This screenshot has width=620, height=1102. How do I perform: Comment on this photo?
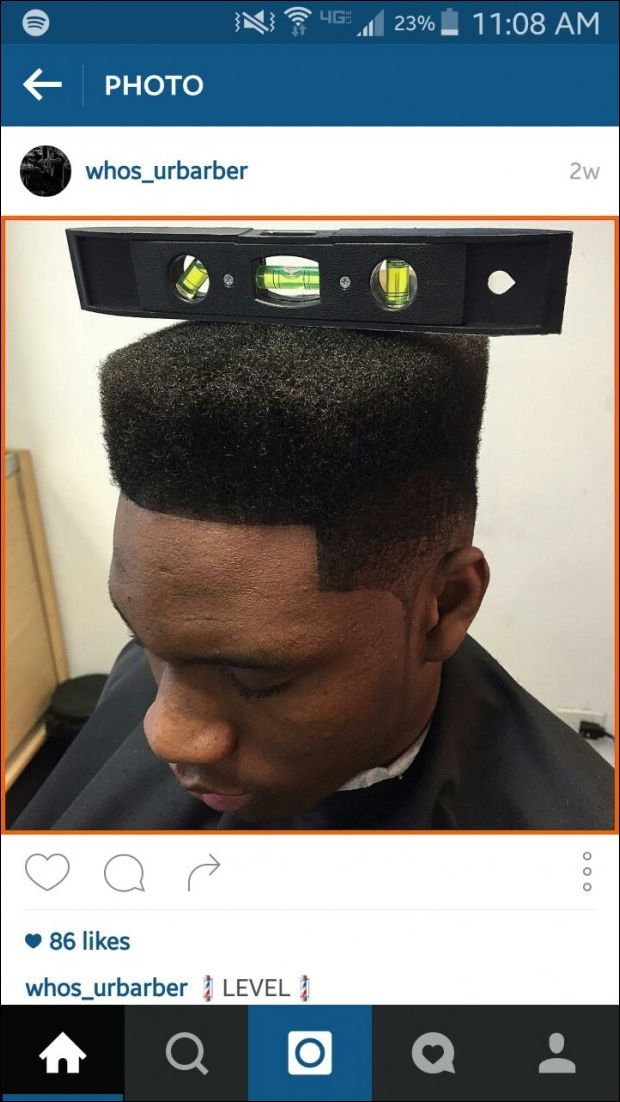coord(124,873)
